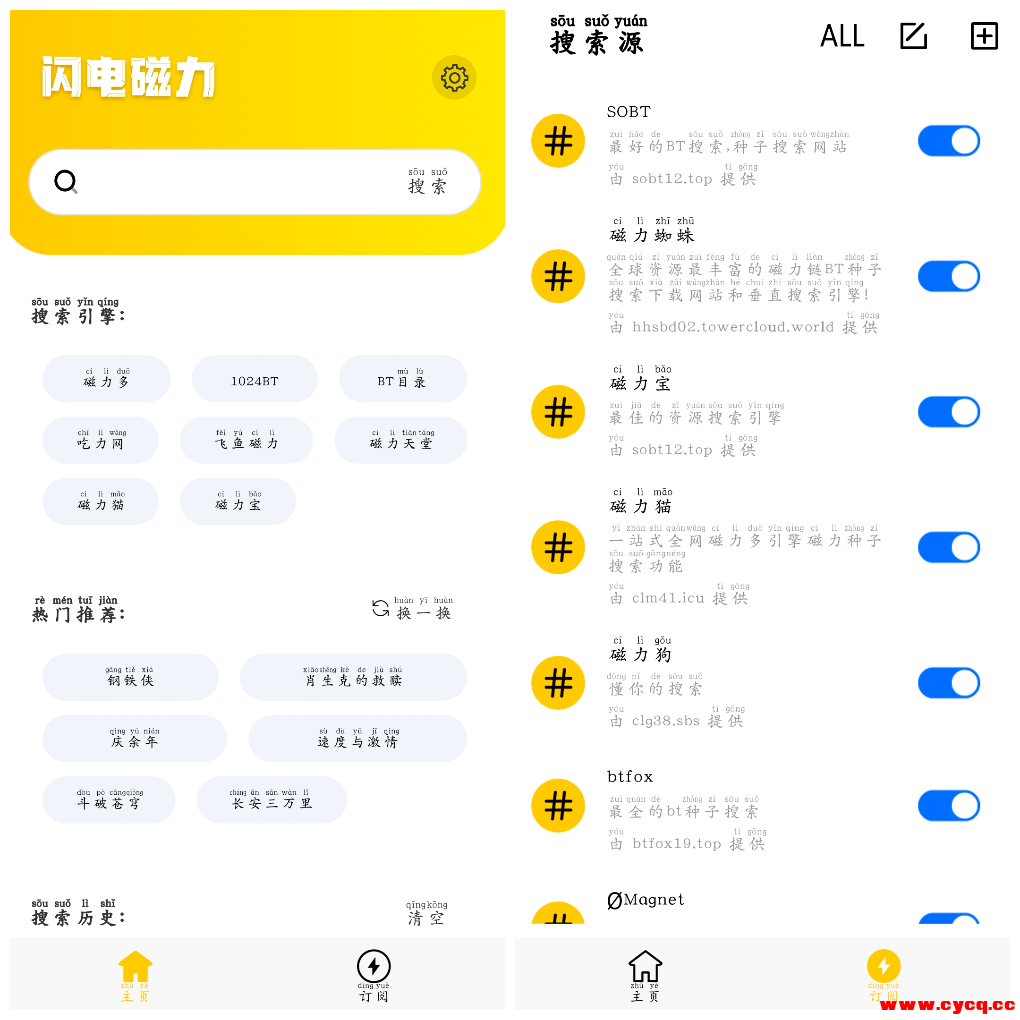The width and height of the screenshot is (1020, 1020).
Task: Refresh recommendations with 换一换
Action: [x=412, y=609]
